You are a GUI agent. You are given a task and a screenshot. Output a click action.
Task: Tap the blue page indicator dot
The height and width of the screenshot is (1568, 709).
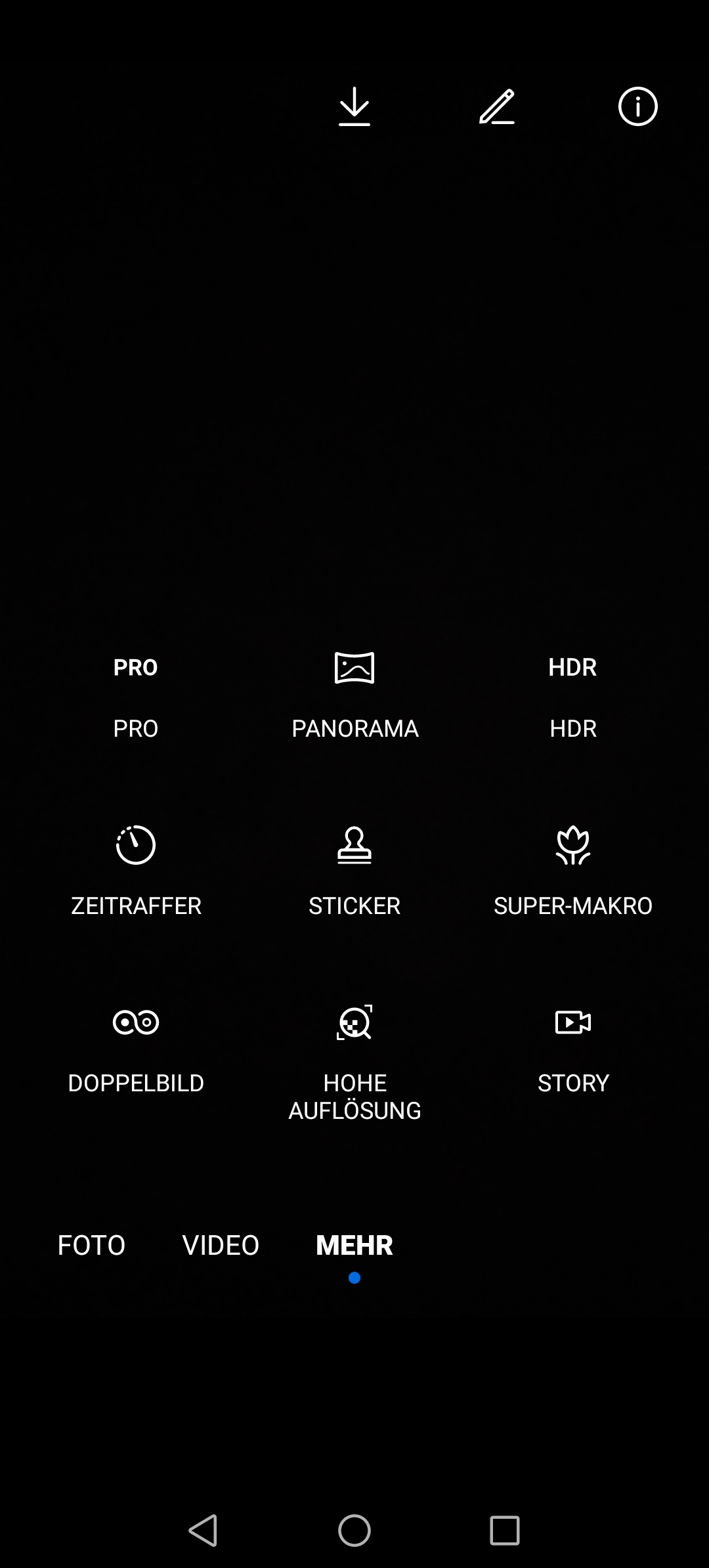tap(354, 1278)
